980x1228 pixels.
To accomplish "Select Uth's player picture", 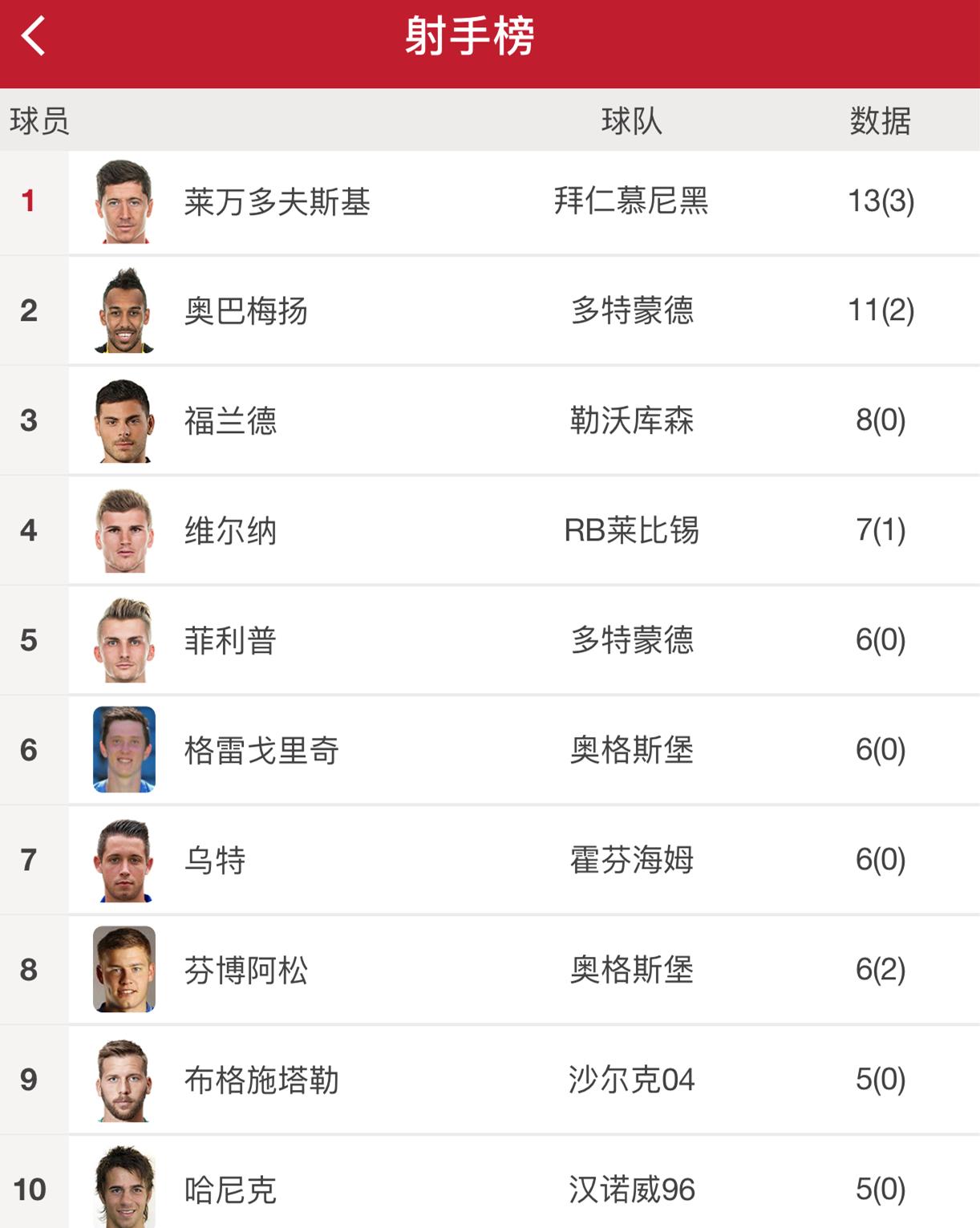I will pyautogui.click(x=126, y=860).
